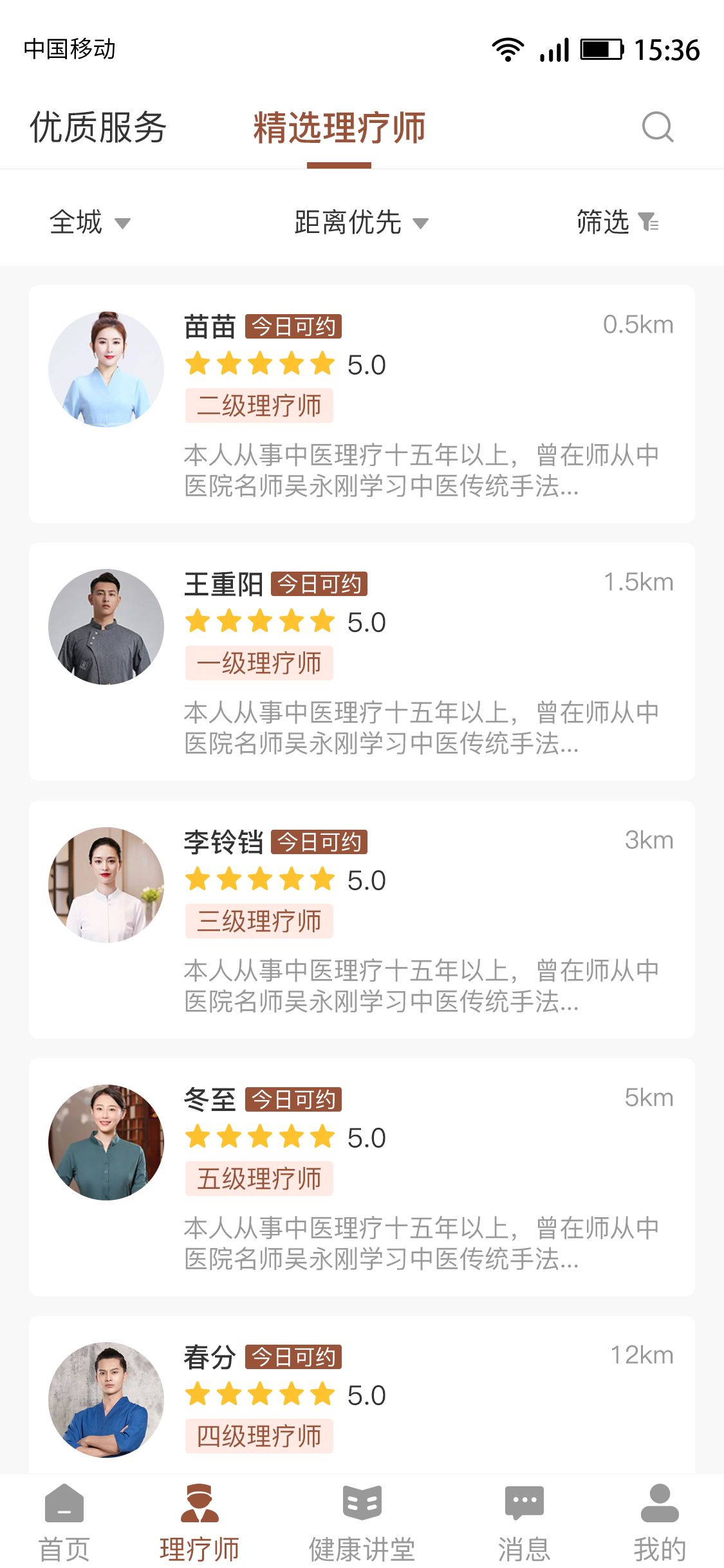Open the 春分 therapist card
The image size is (724, 1568).
(362, 1397)
